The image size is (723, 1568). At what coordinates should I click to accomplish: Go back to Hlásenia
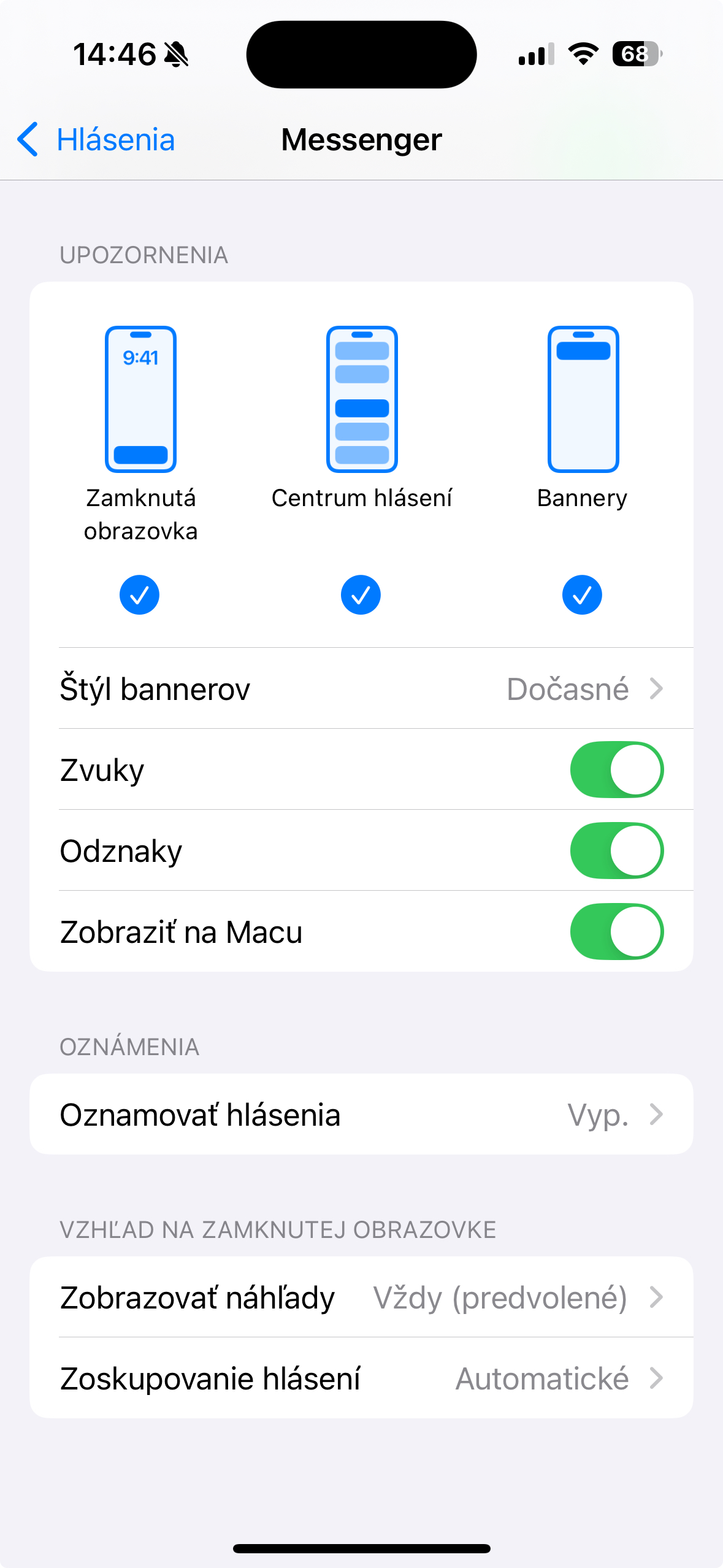[96, 139]
